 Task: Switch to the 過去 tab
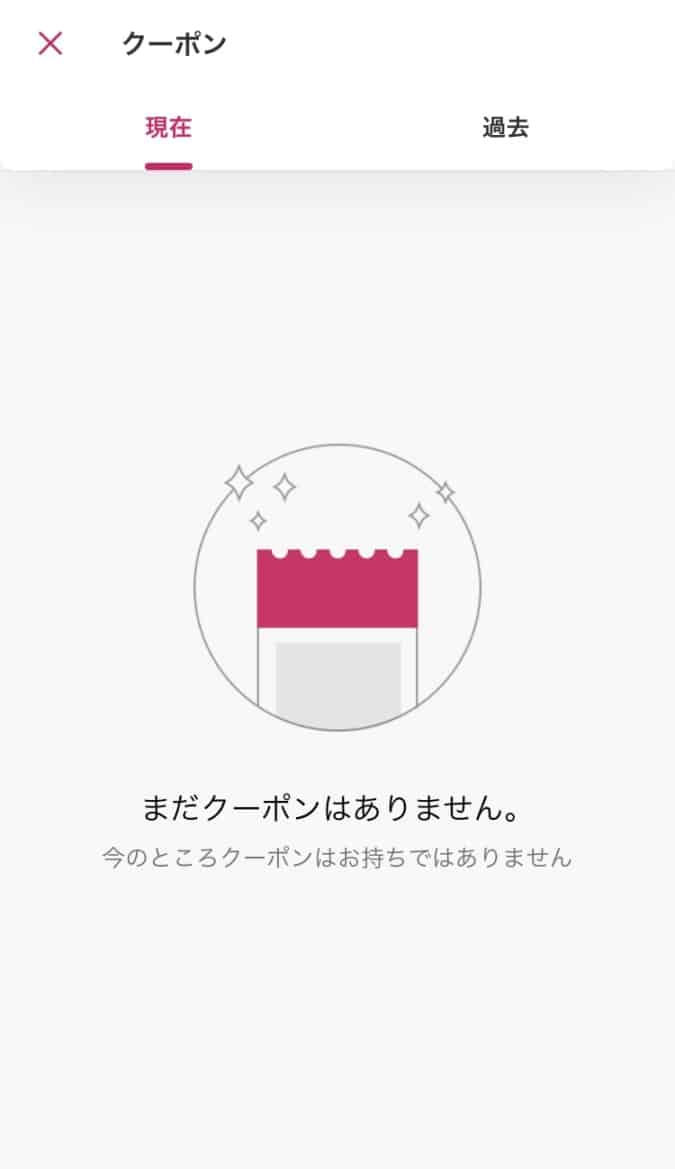(505, 128)
